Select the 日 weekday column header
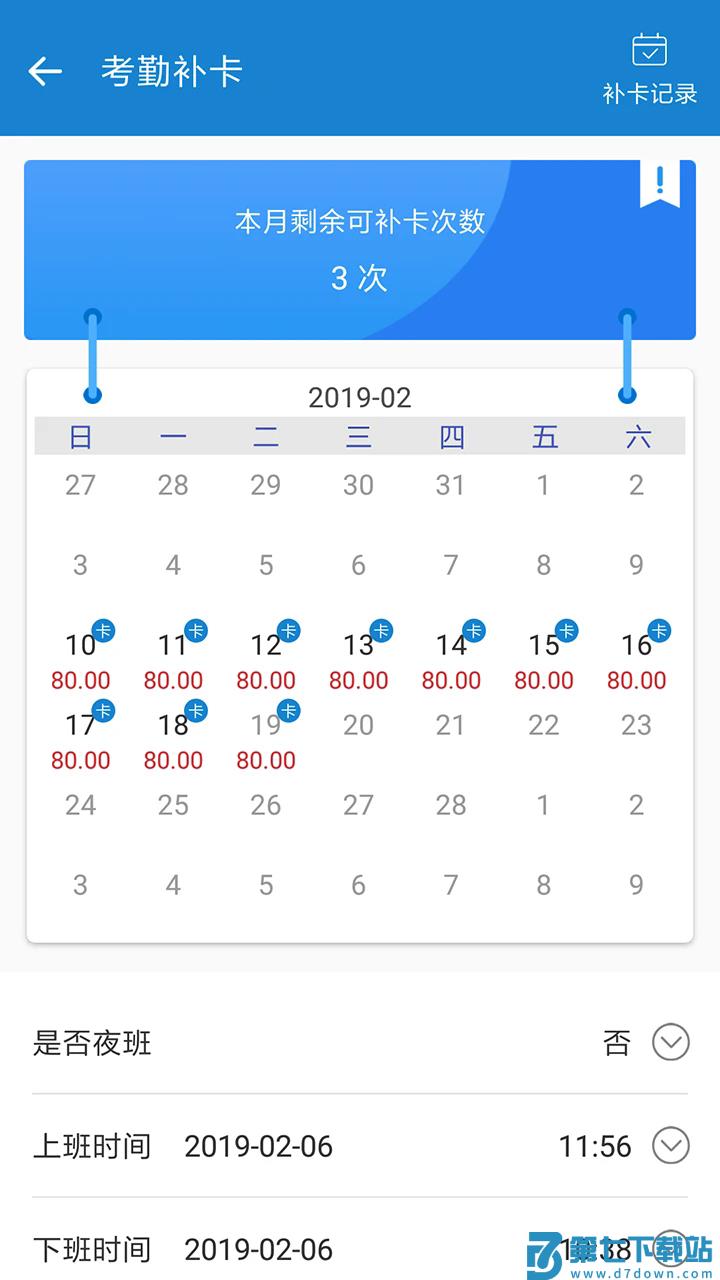 80,437
